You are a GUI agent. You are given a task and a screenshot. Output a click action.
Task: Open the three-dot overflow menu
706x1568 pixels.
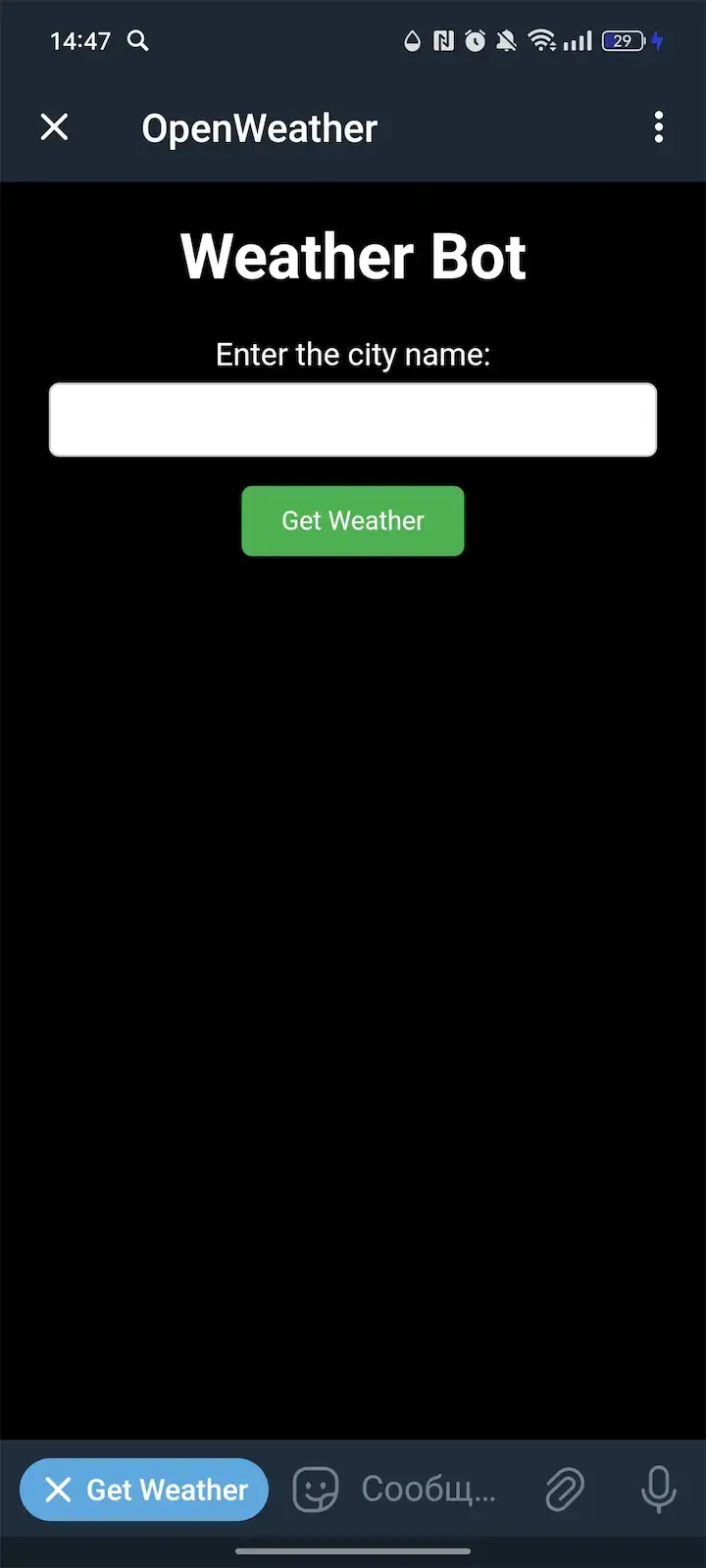[659, 126]
